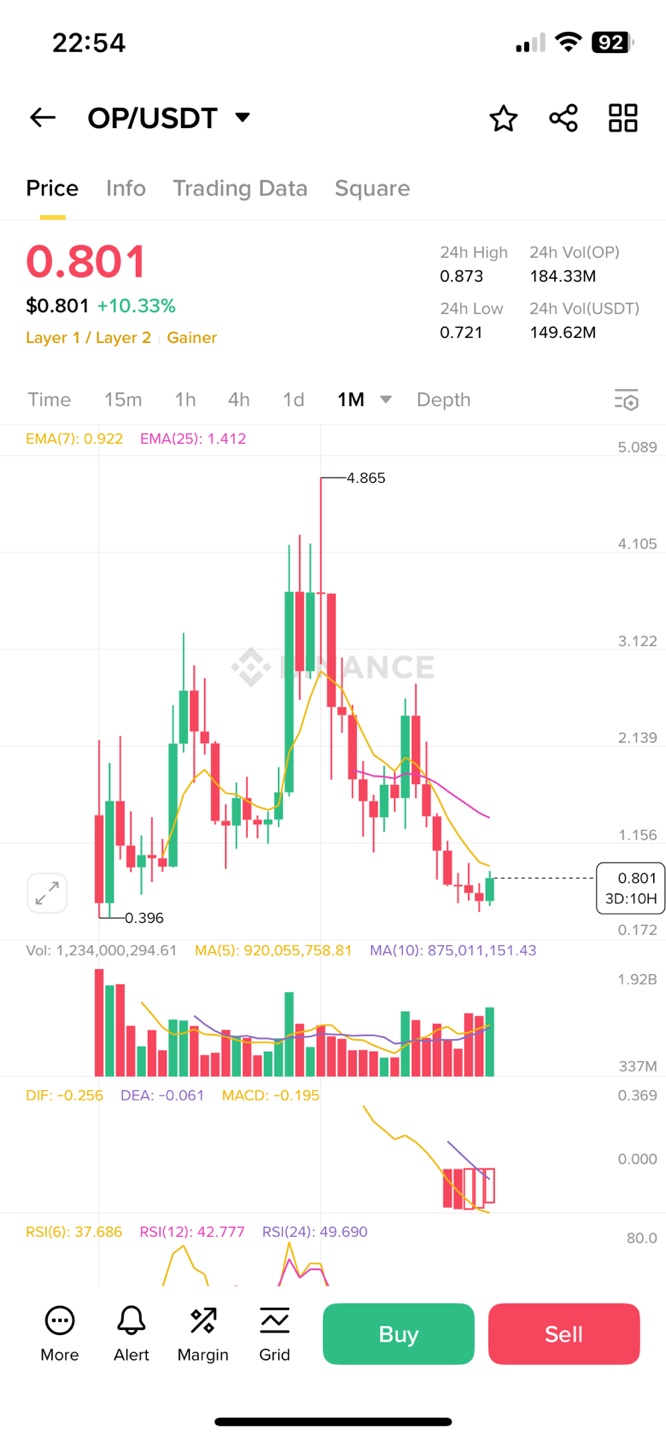Viewport: 666px width, 1440px height.
Task: Select the 1d chart interval
Action: click(293, 400)
